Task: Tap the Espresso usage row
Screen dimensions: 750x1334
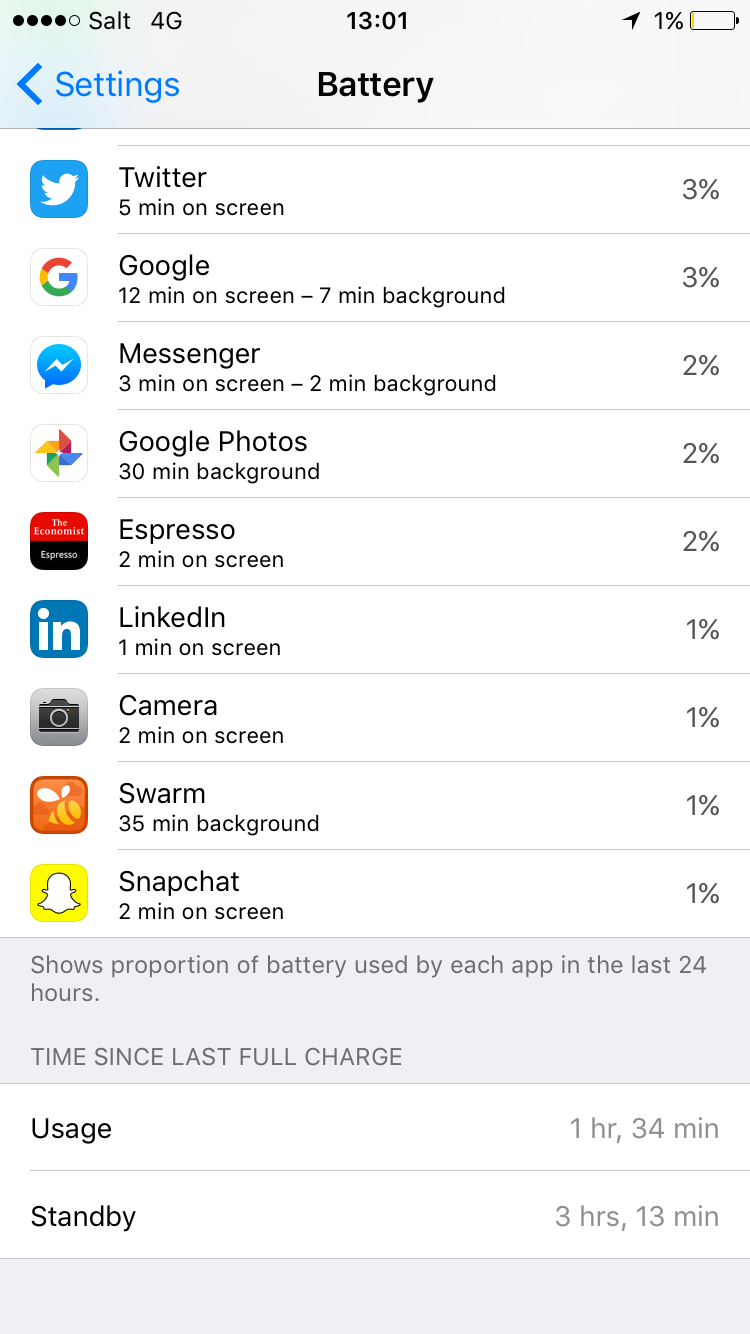Action: [x=375, y=542]
